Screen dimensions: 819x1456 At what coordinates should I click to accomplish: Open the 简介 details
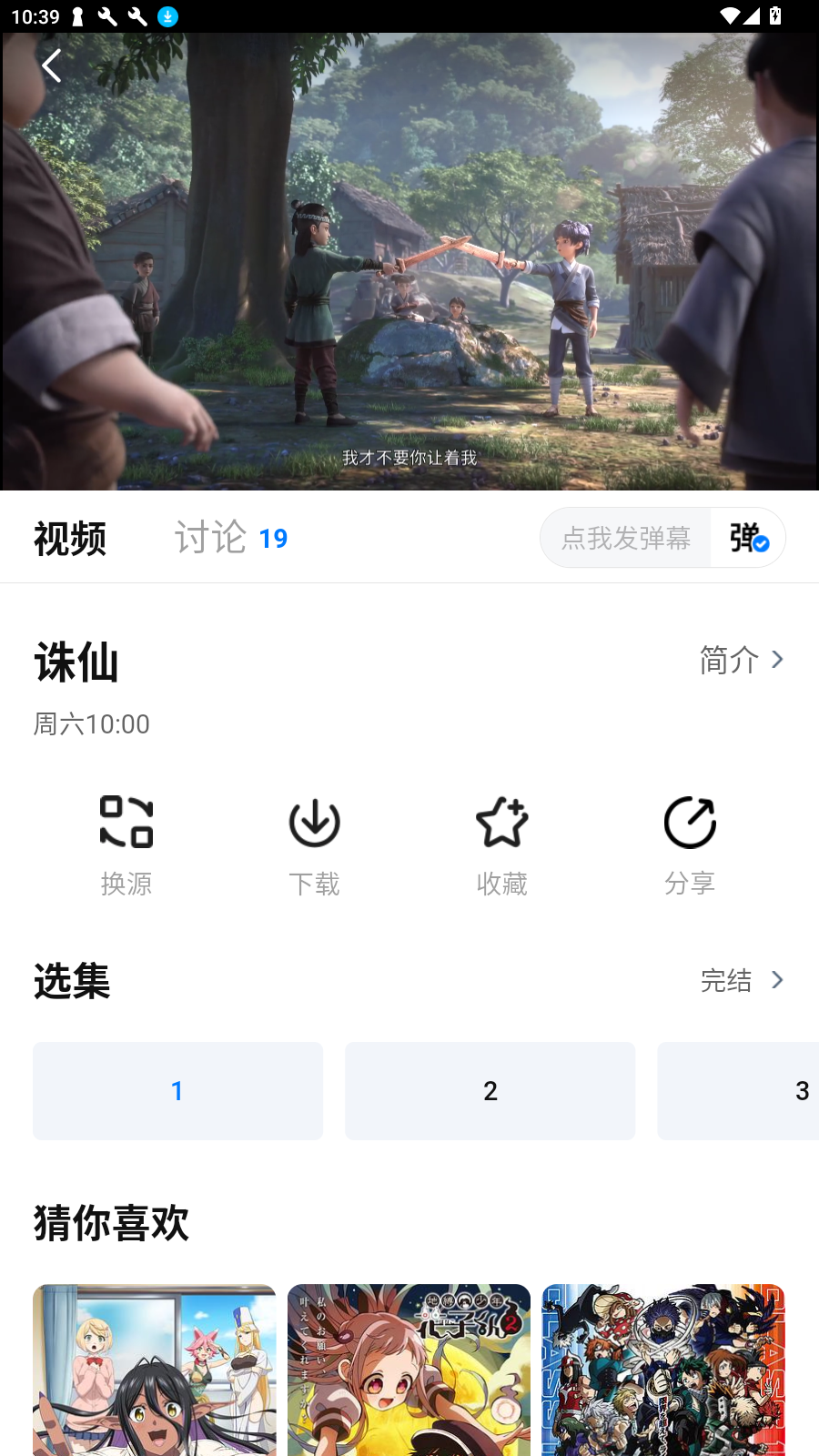[742, 660]
